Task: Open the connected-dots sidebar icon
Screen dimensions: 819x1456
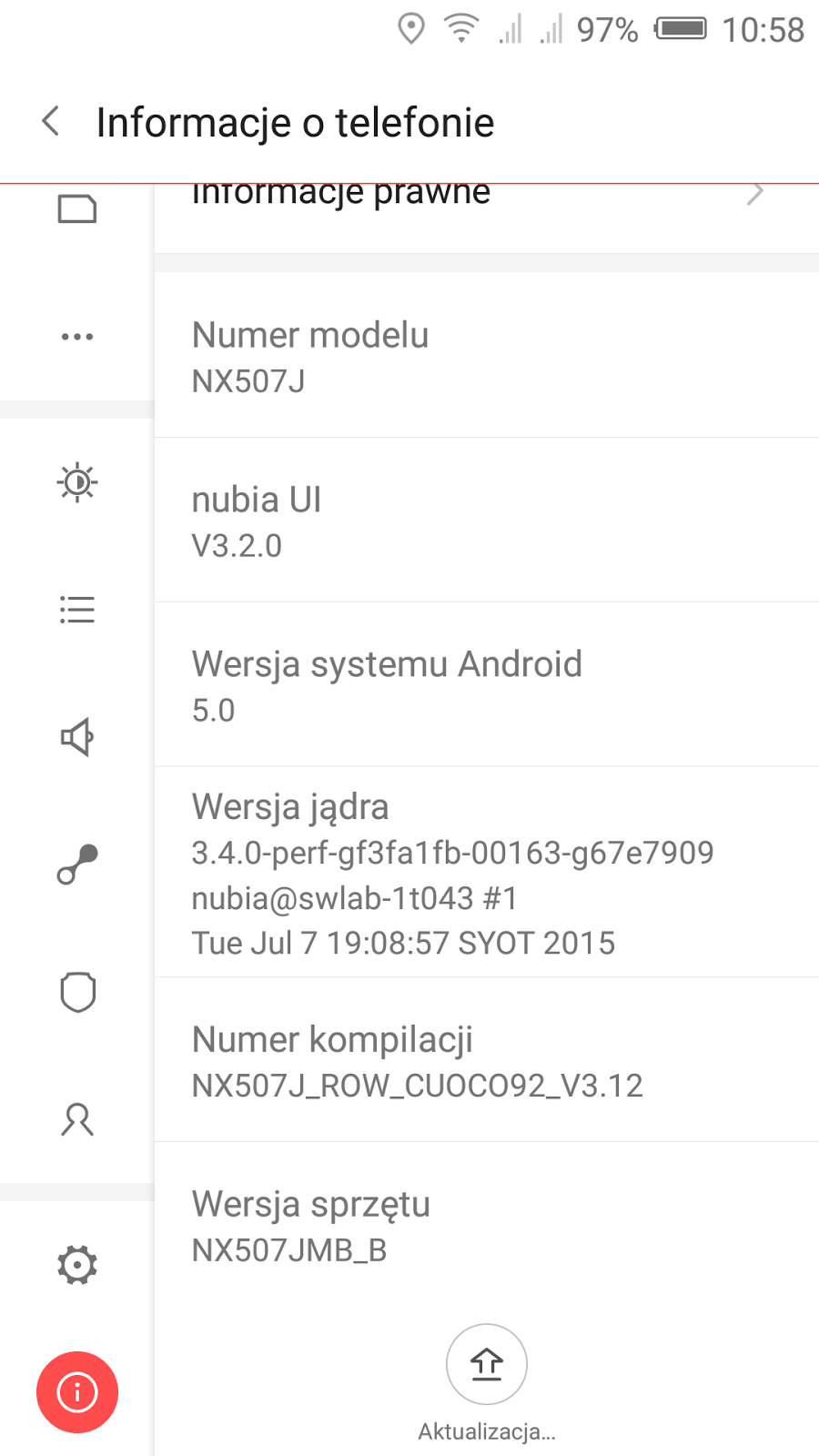Action: [x=77, y=864]
